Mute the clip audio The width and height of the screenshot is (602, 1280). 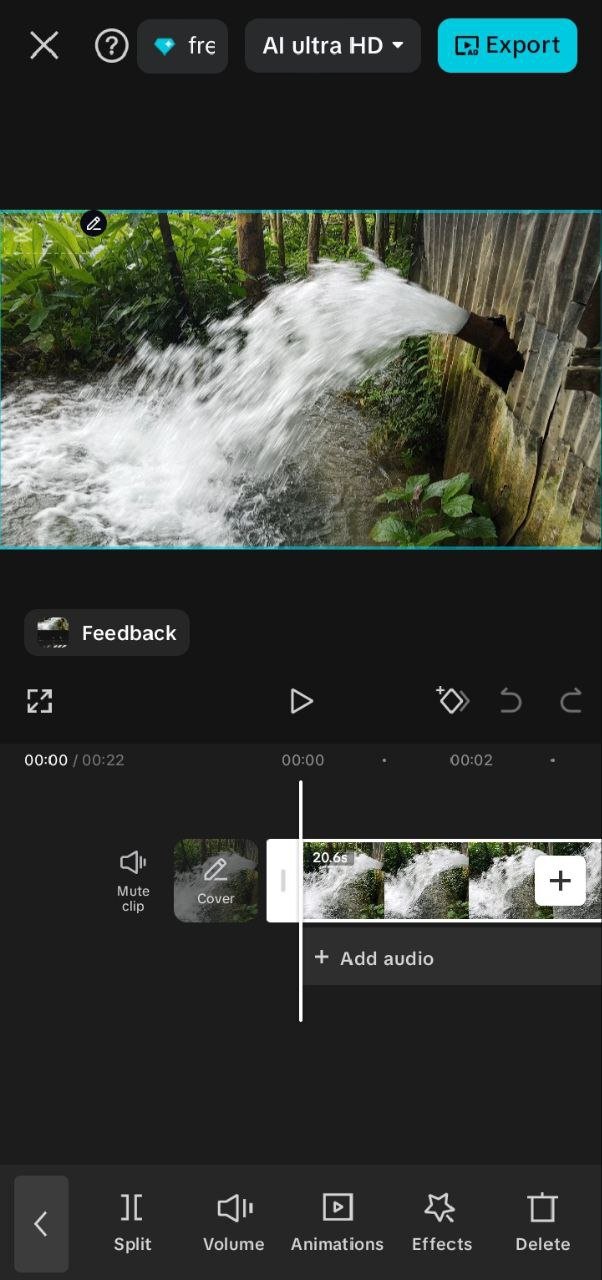[x=133, y=880]
